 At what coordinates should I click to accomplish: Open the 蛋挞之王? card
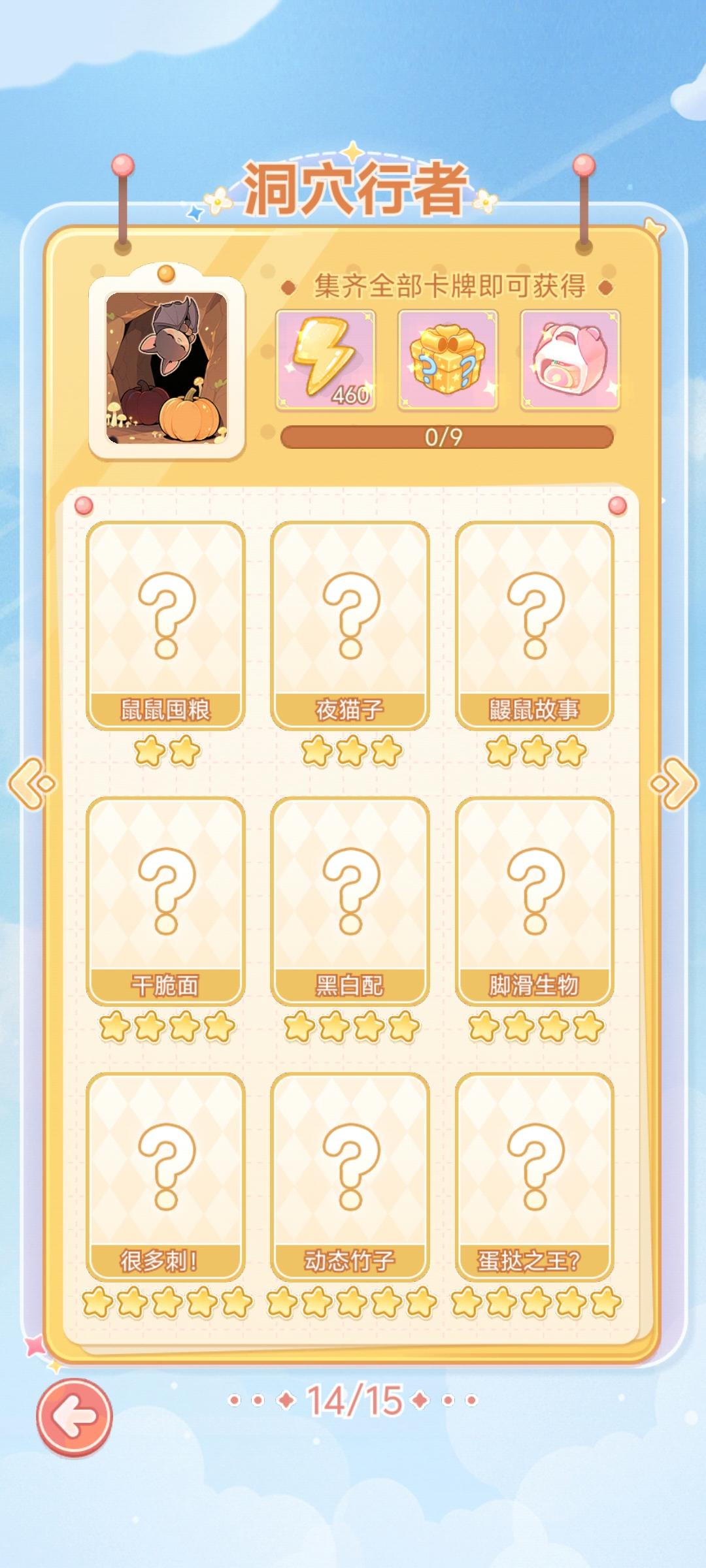[x=534, y=1176]
